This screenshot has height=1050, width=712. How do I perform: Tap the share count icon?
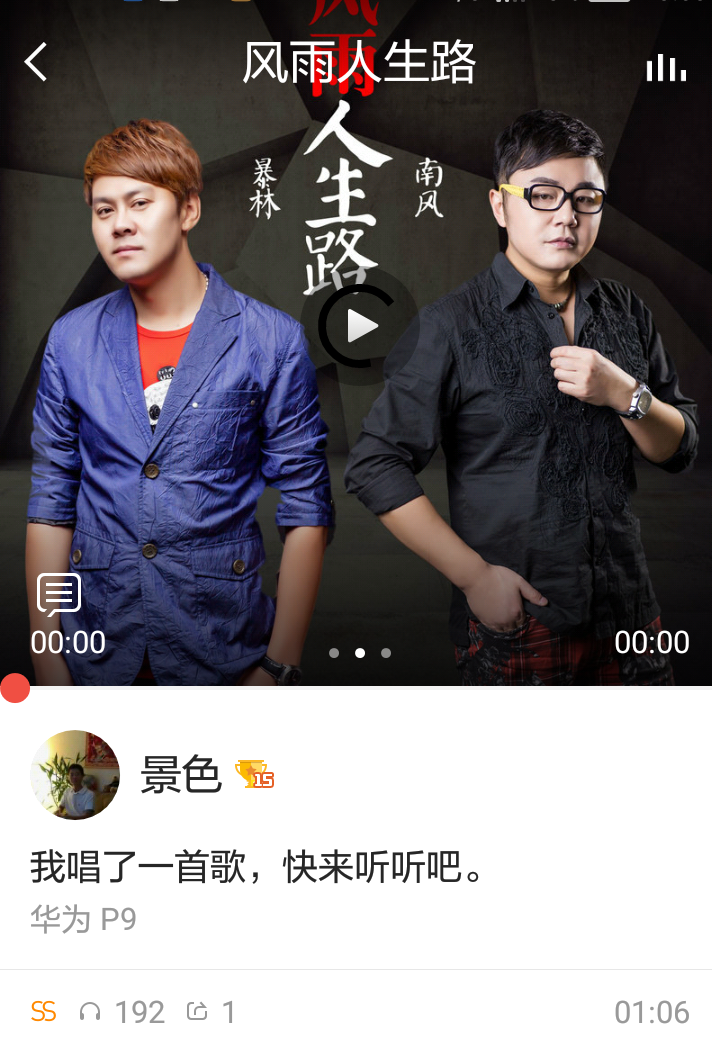tap(198, 1012)
